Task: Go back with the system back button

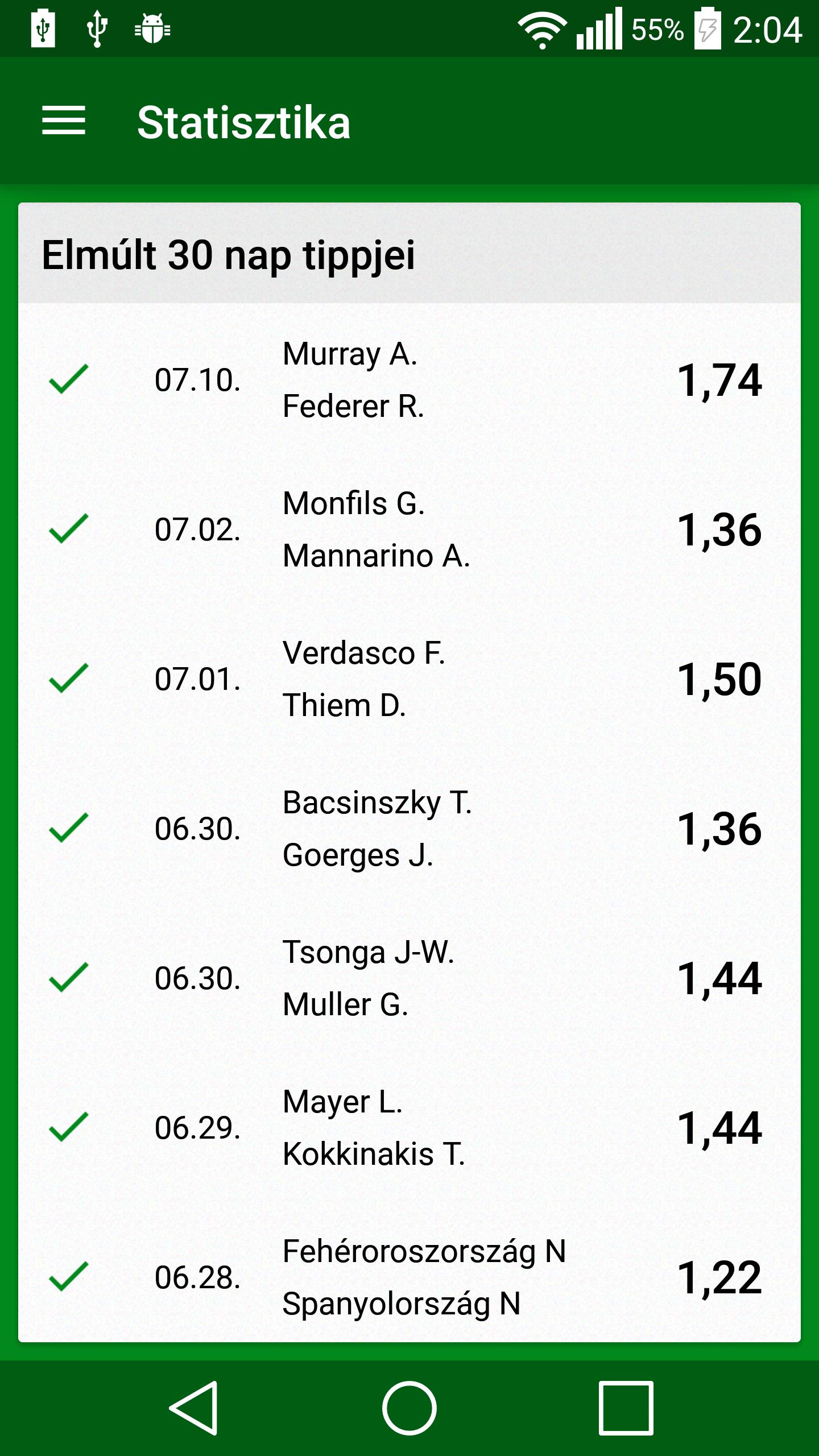Action: point(193,1408)
